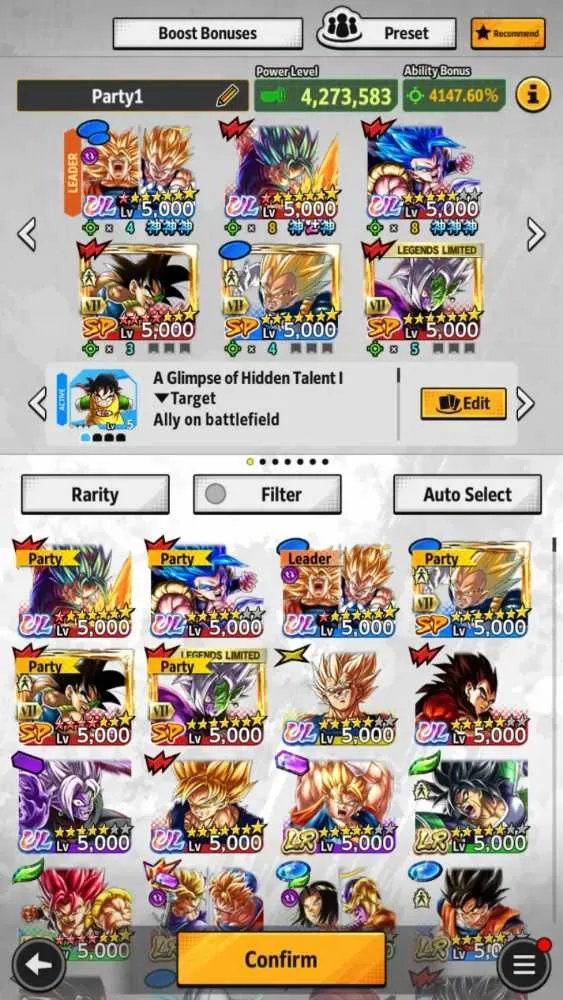The height and width of the screenshot is (1000, 563).
Task: Edit the Party1 name with pencil icon
Action: [227, 96]
